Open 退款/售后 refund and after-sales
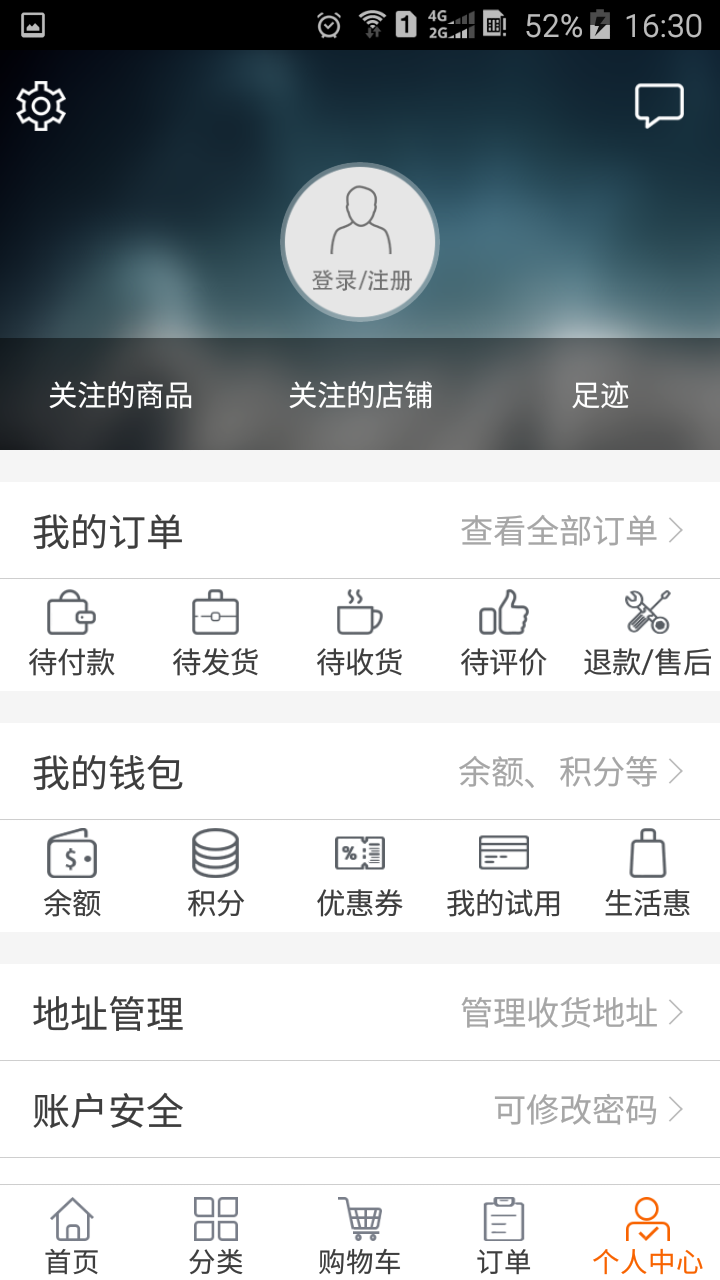 click(647, 634)
